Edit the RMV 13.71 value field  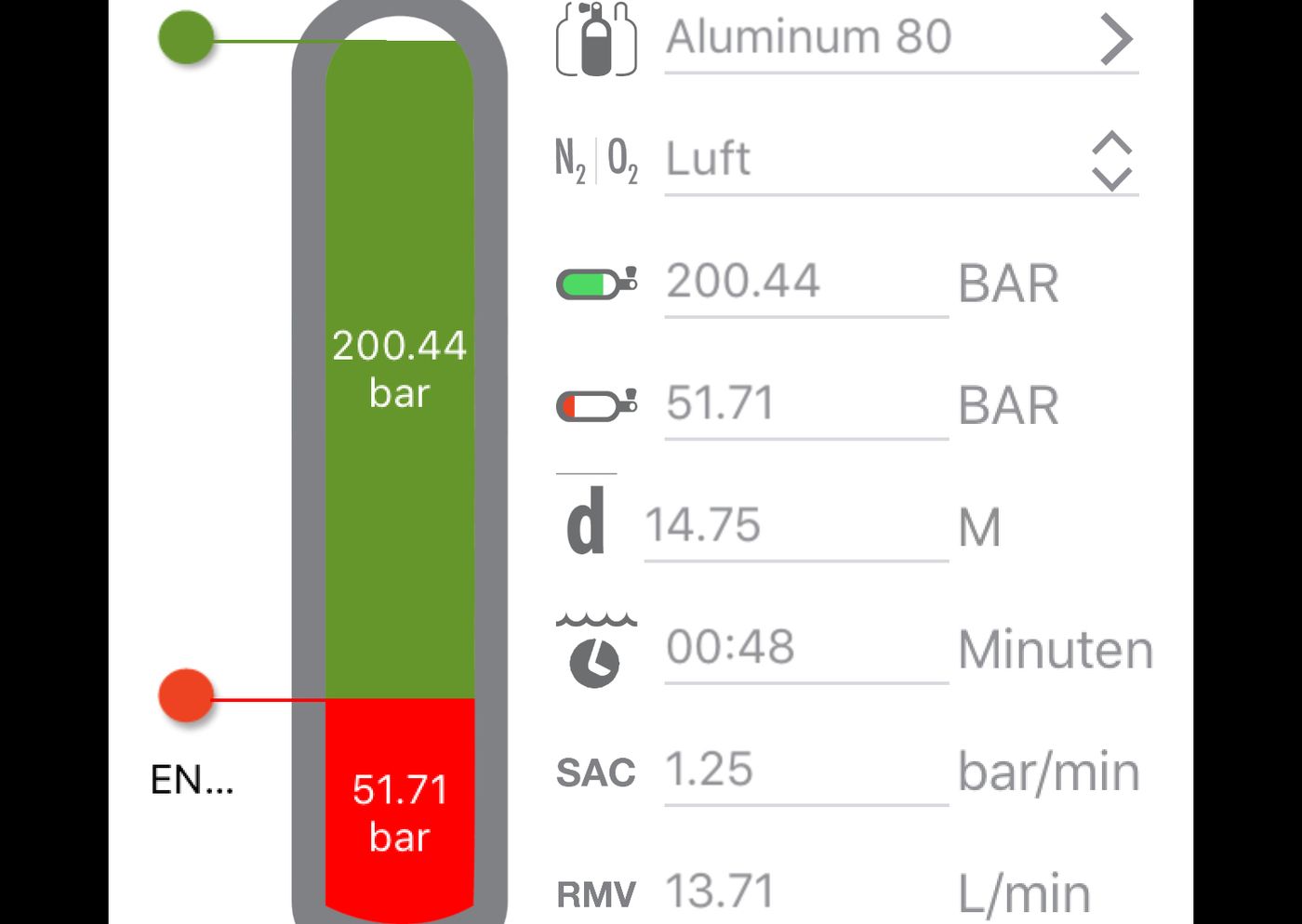tap(805, 891)
